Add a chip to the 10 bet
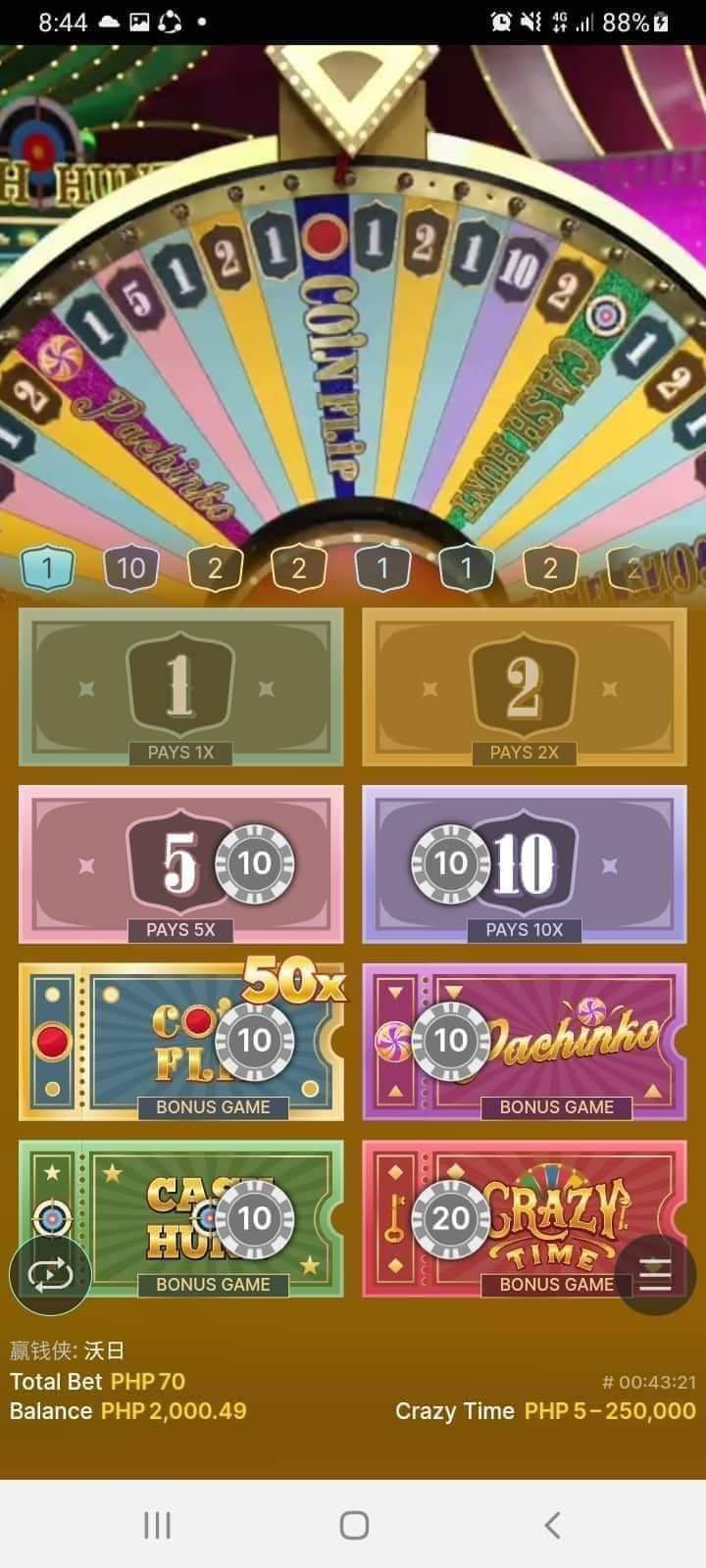The width and height of the screenshot is (706, 1568). (524, 863)
